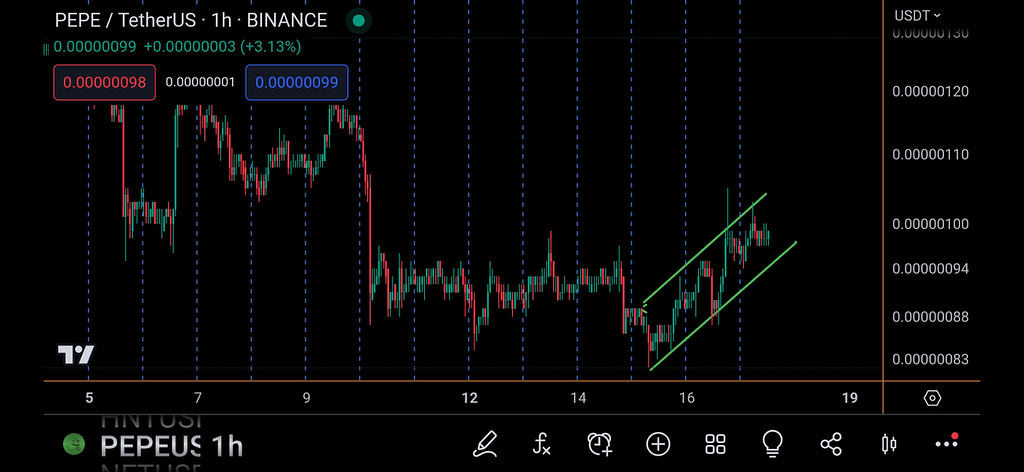
Task: Share this chart
Action: [830, 443]
